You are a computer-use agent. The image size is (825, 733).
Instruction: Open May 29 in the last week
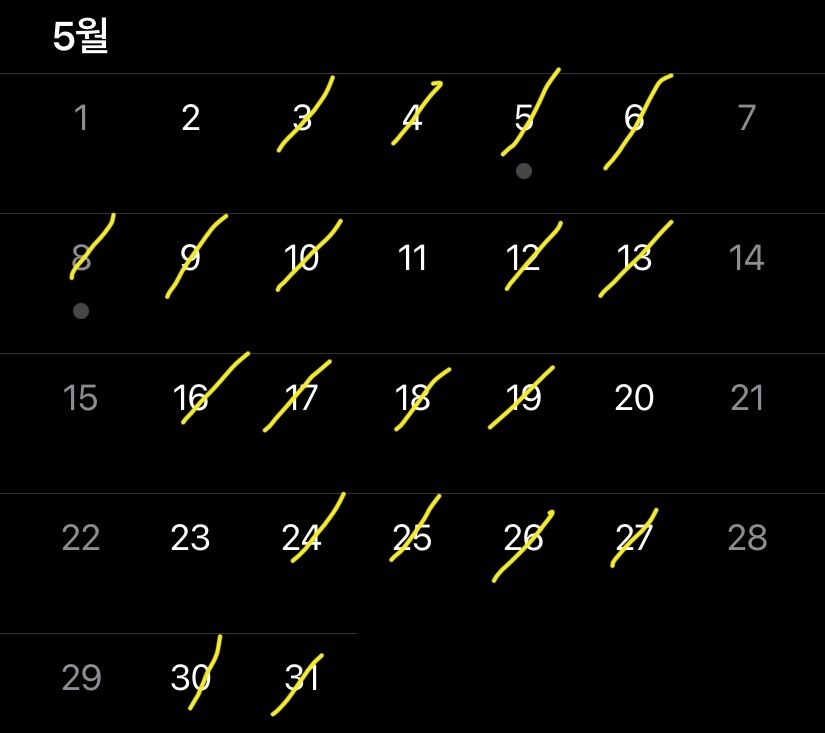(81, 679)
